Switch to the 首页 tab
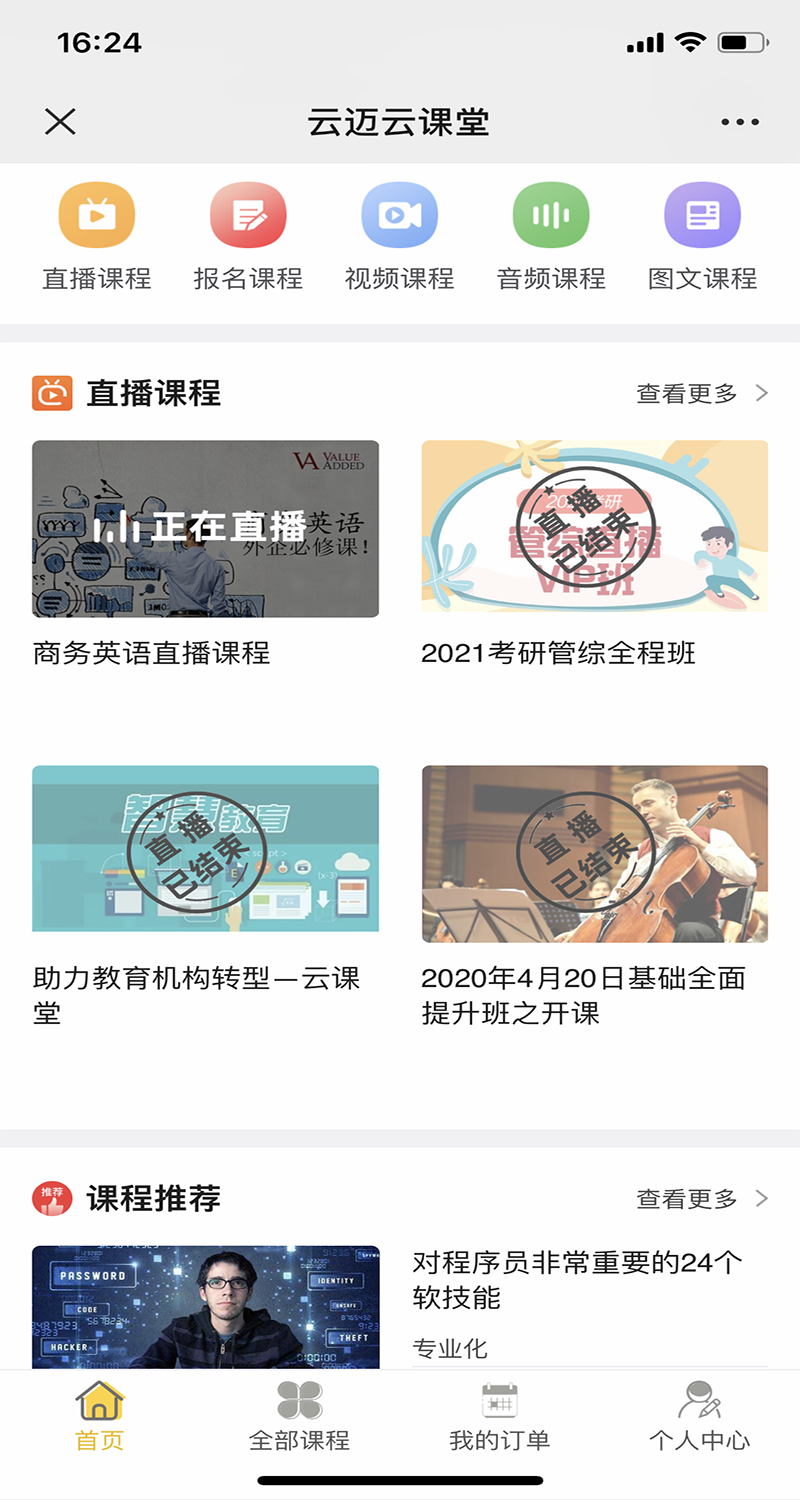Image resolution: width=800 pixels, height=1500 pixels. [x=100, y=1415]
